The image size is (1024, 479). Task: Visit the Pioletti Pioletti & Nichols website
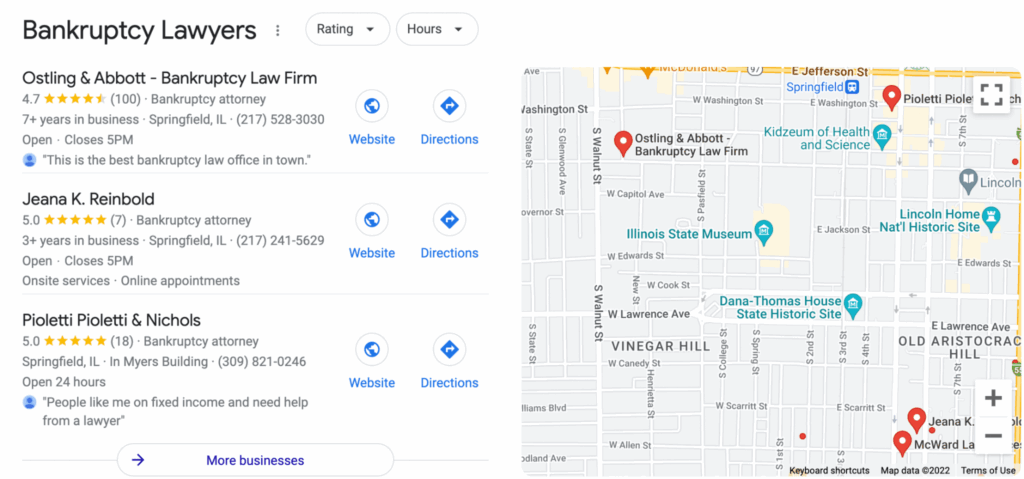pyautogui.click(x=372, y=362)
